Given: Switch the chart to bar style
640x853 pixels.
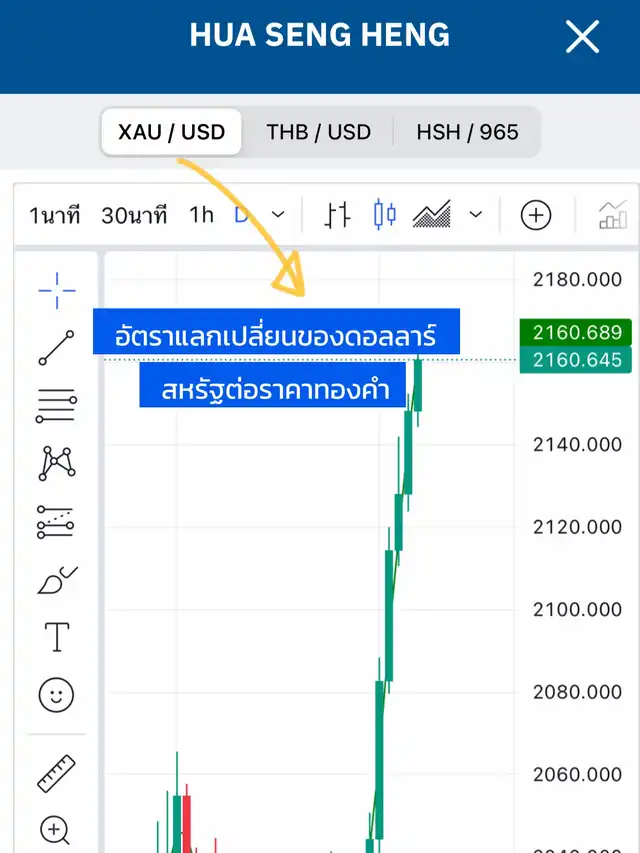Looking at the screenshot, I should point(338,215).
